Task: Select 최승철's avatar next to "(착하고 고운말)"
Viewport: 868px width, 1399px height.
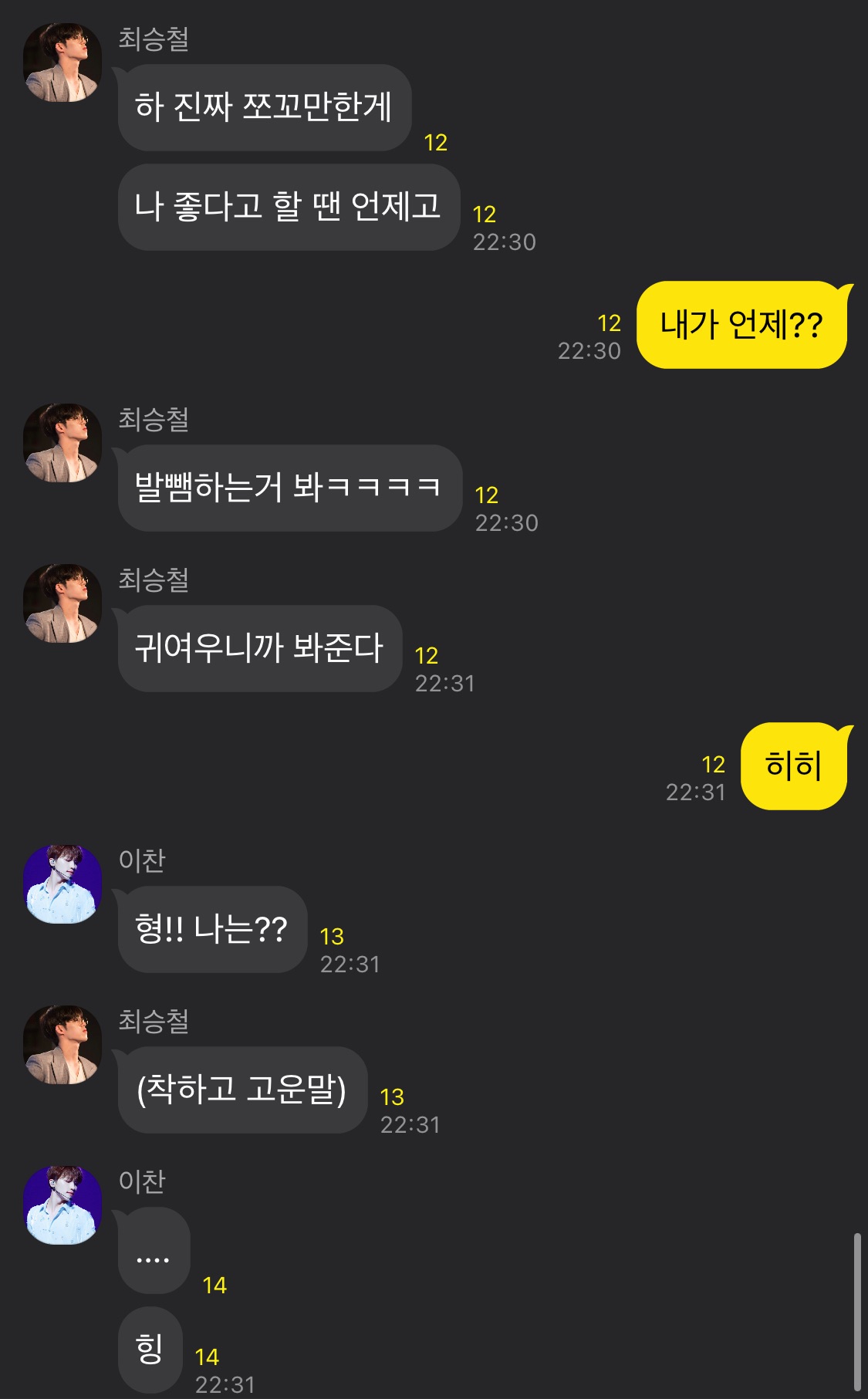Action: click(x=62, y=1045)
